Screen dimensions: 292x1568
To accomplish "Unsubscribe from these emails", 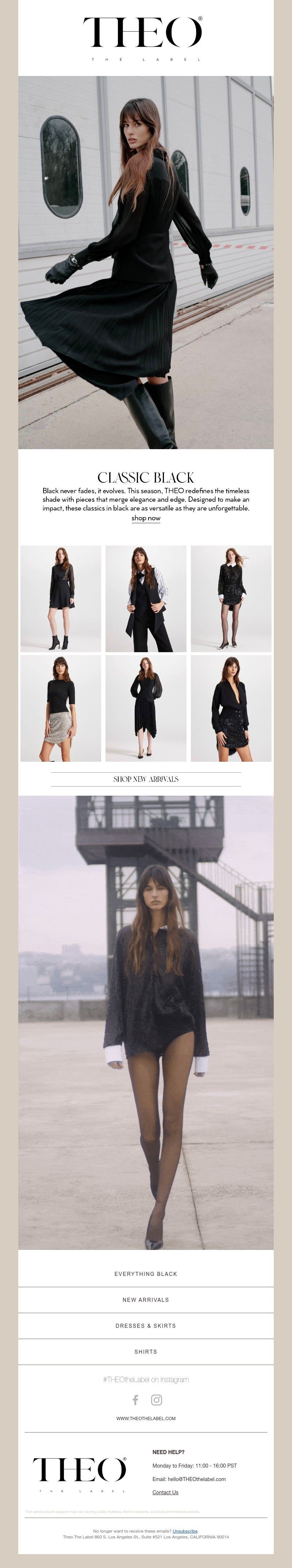I will pos(185,1531).
